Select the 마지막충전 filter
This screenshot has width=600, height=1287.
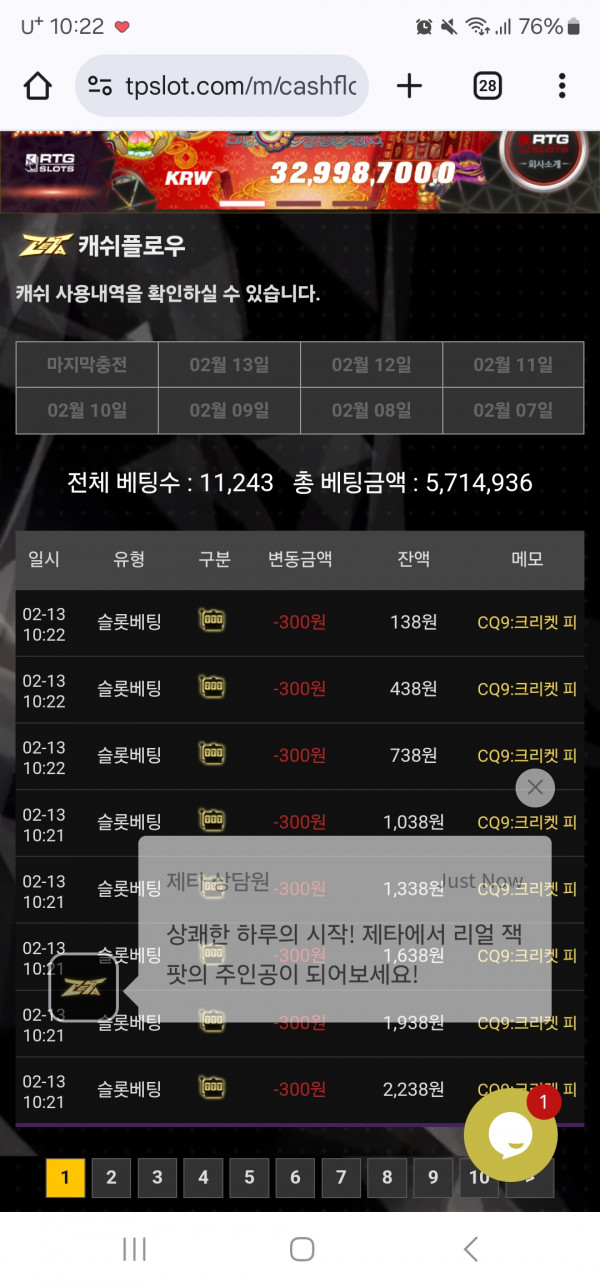[x=87, y=364]
